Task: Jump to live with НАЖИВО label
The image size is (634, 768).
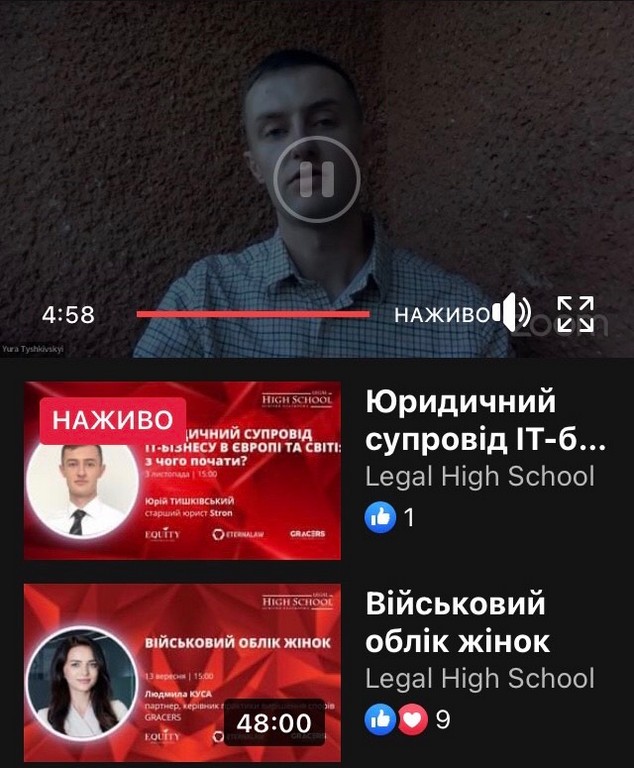Action: 441,315
